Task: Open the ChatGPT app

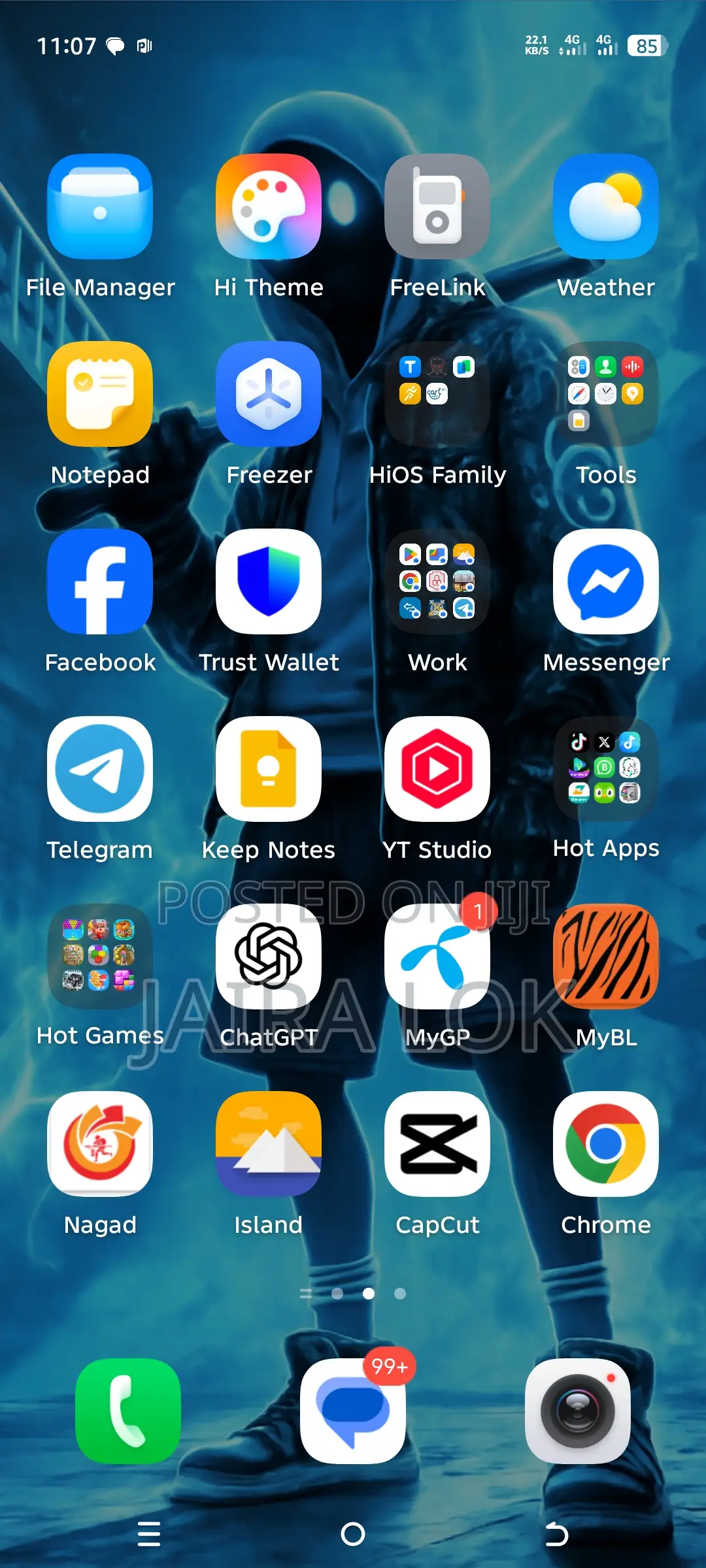Action: click(268, 956)
